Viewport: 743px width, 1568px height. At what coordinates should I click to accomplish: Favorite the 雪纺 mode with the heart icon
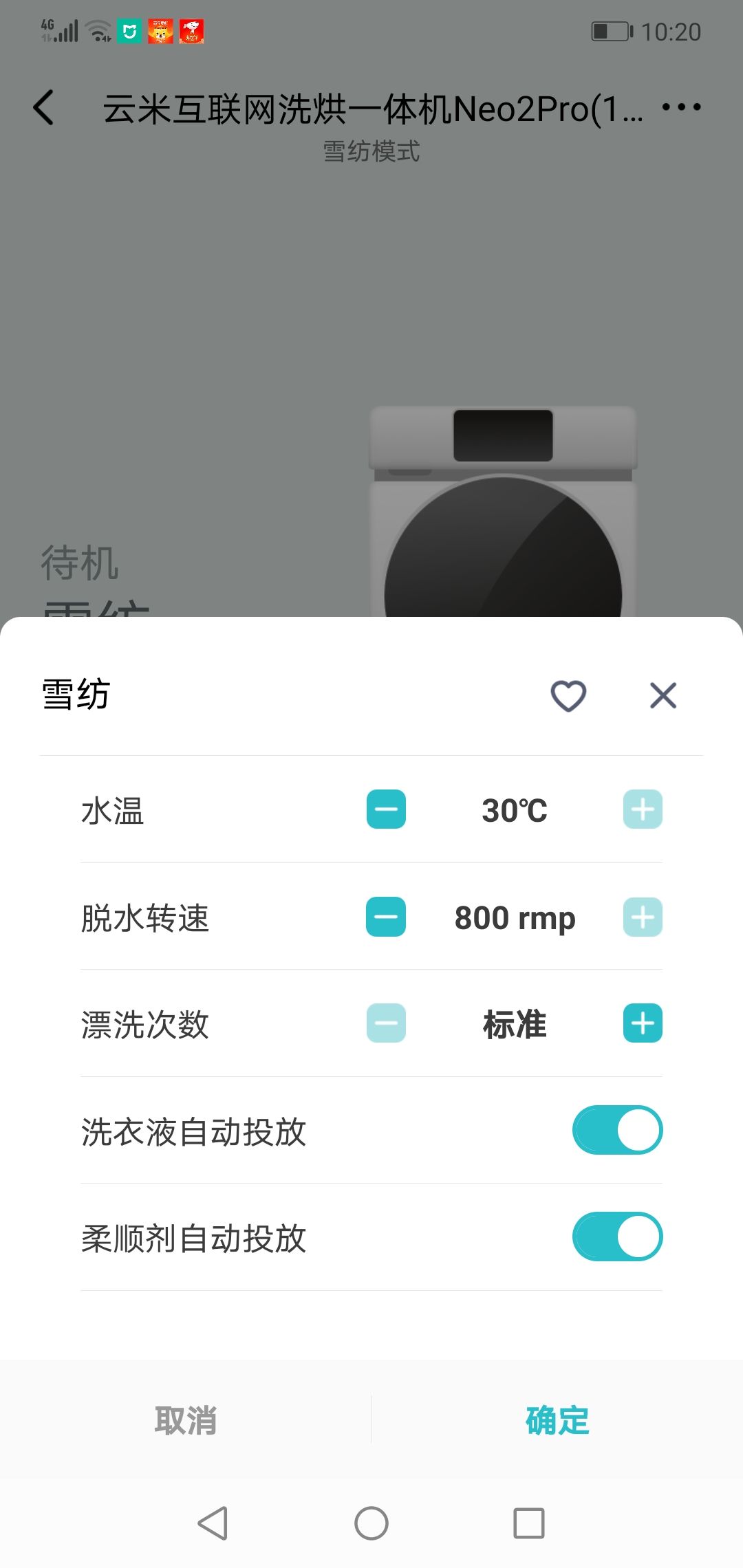click(568, 696)
